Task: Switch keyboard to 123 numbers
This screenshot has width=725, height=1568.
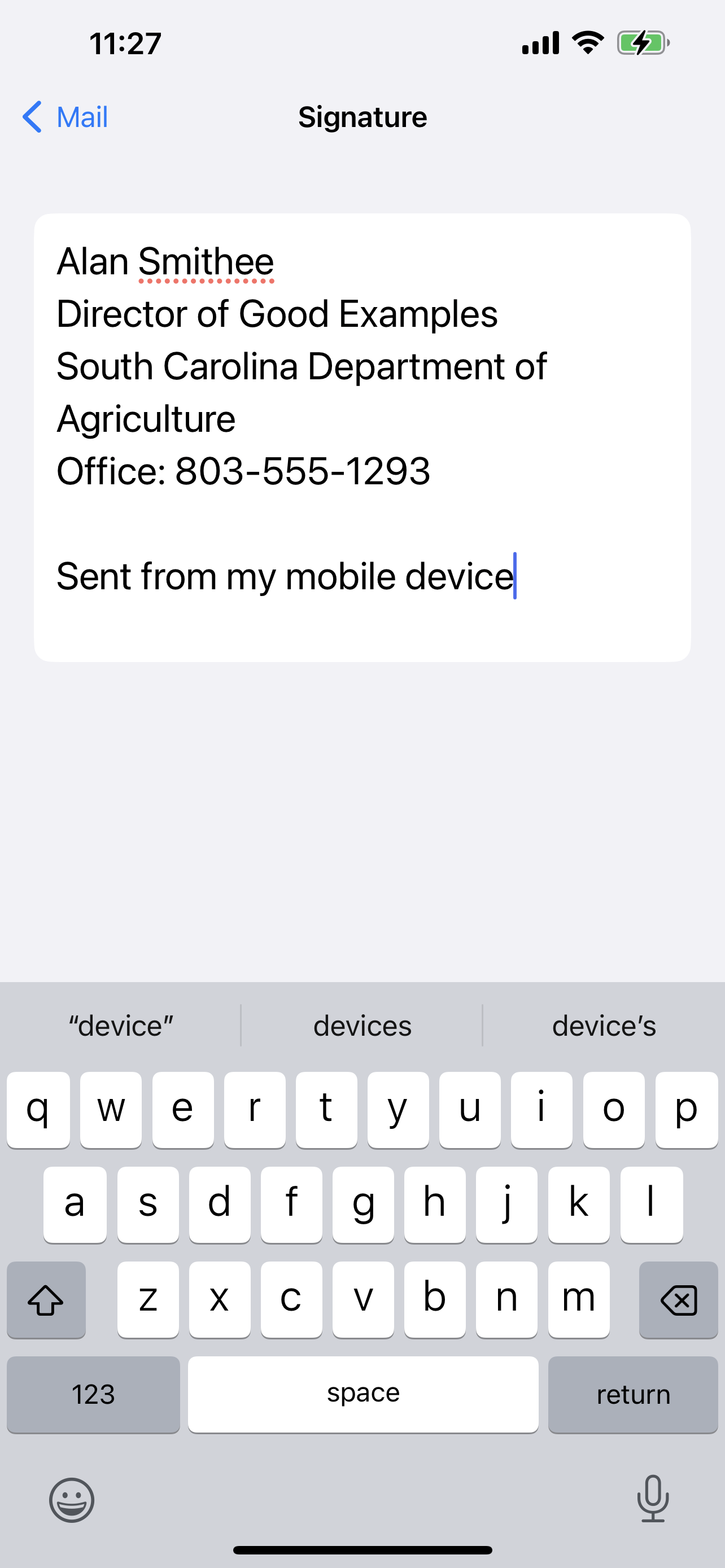Action: (93, 1395)
